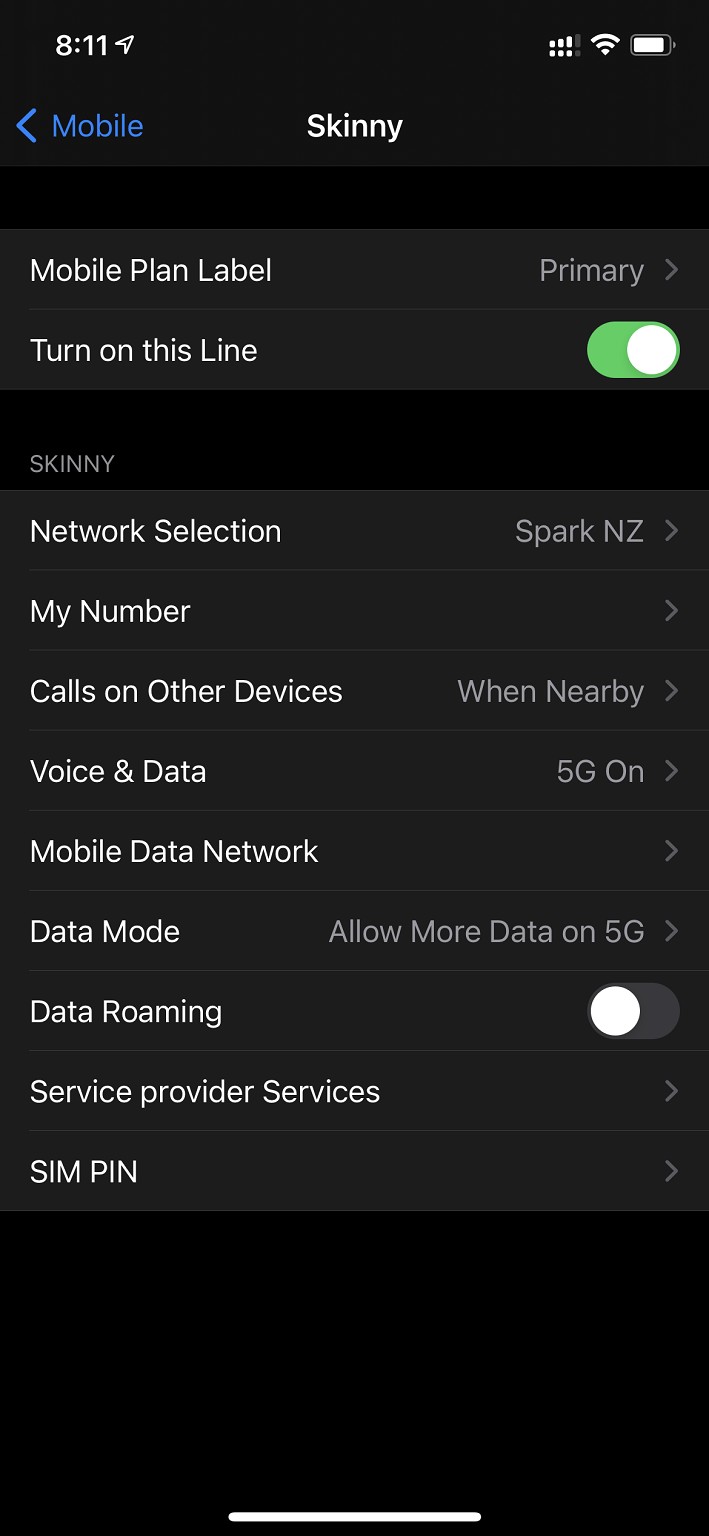The image size is (709, 1536).
Task: View My Number details
Action: pyautogui.click(x=354, y=611)
